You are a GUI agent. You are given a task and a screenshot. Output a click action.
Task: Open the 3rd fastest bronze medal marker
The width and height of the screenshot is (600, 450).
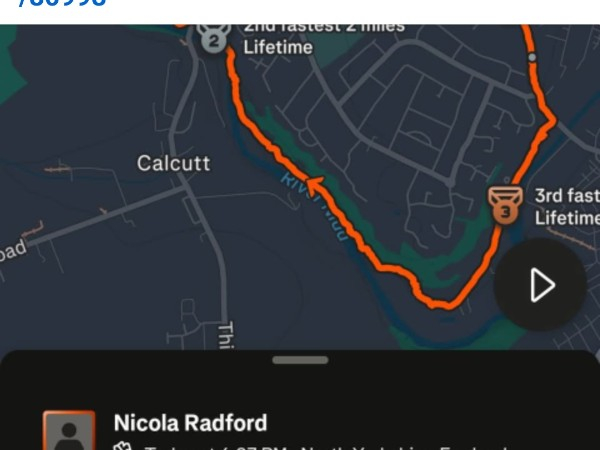point(505,205)
